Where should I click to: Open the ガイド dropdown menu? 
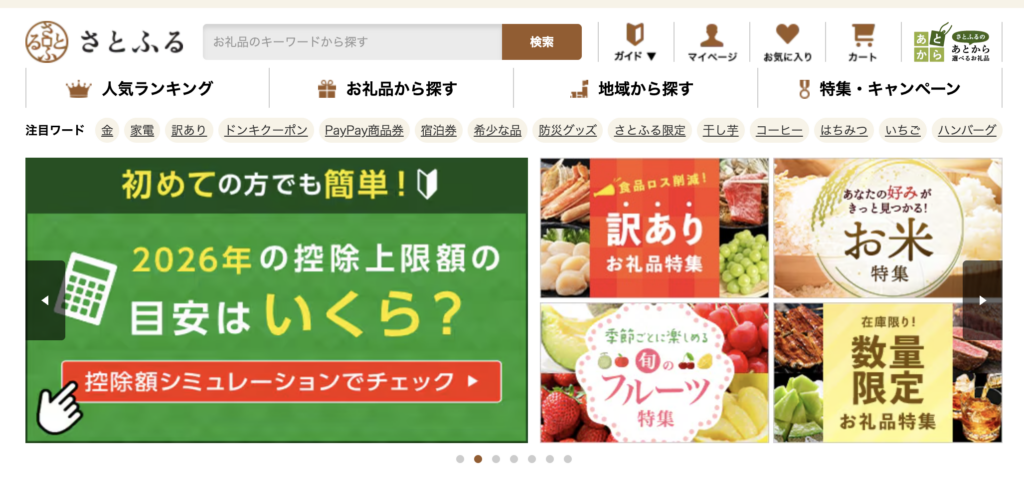pyautogui.click(x=635, y=42)
